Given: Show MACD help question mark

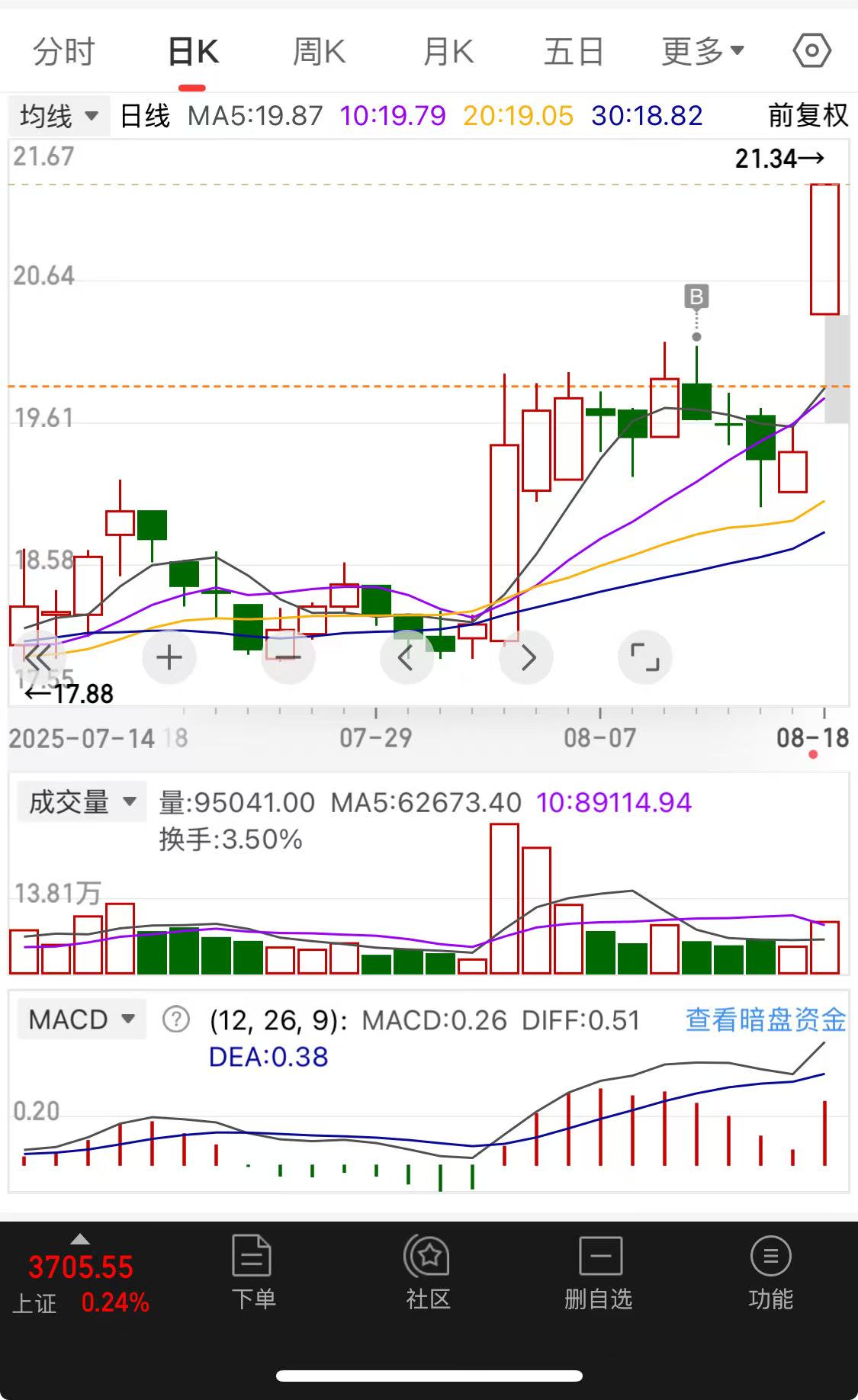Looking at the screenshot, I should [x=176, y=1019].
